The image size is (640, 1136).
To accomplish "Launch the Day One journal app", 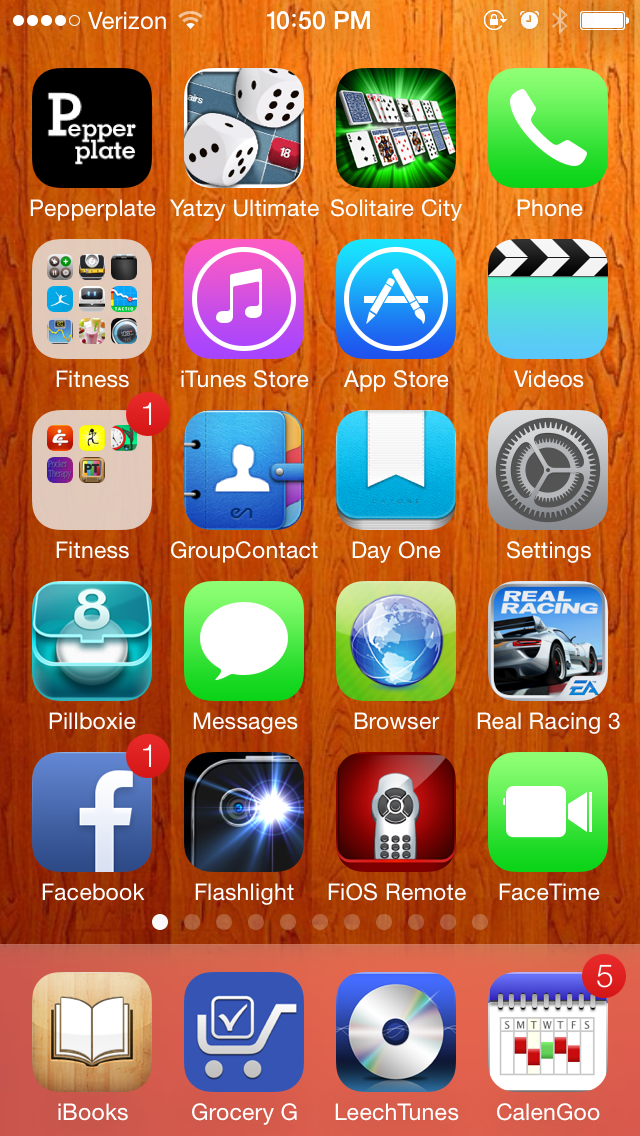I will tap(396, 470).
